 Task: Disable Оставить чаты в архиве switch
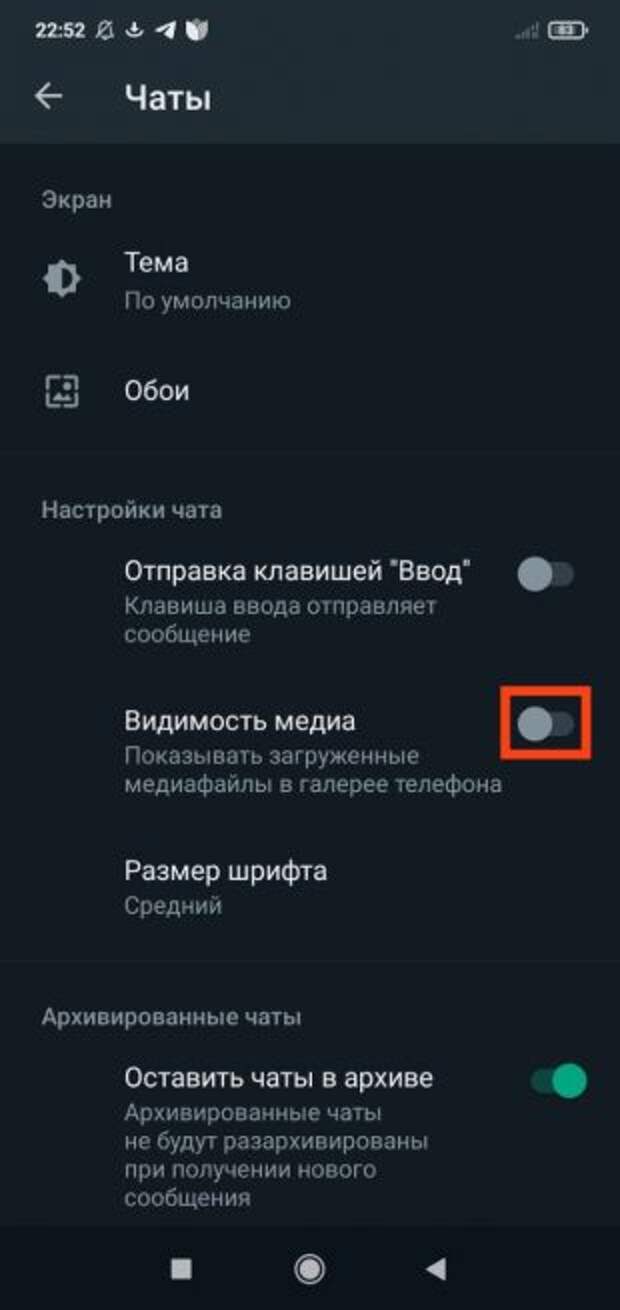558,1080
